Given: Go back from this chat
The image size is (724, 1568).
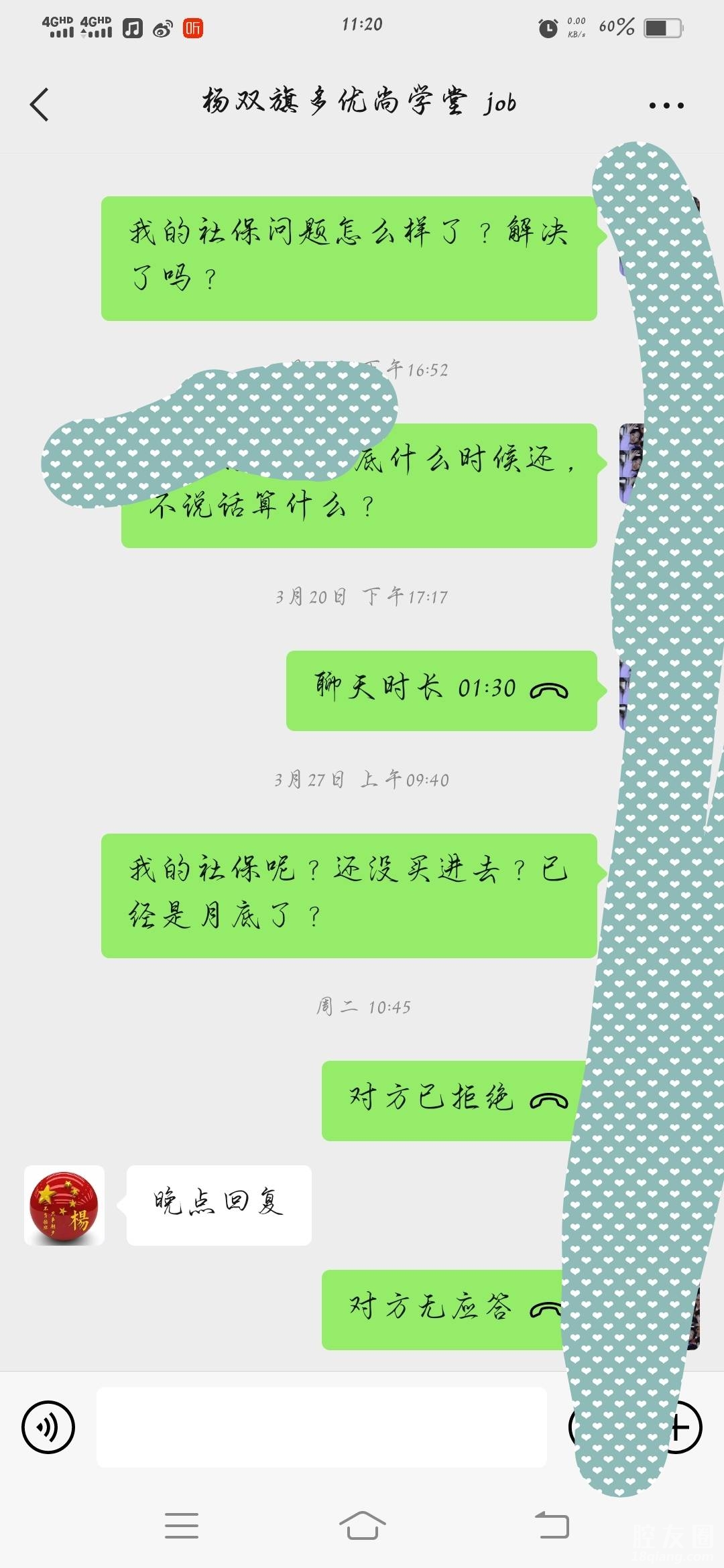Looking at the screenshot, I should click(40, 105).
